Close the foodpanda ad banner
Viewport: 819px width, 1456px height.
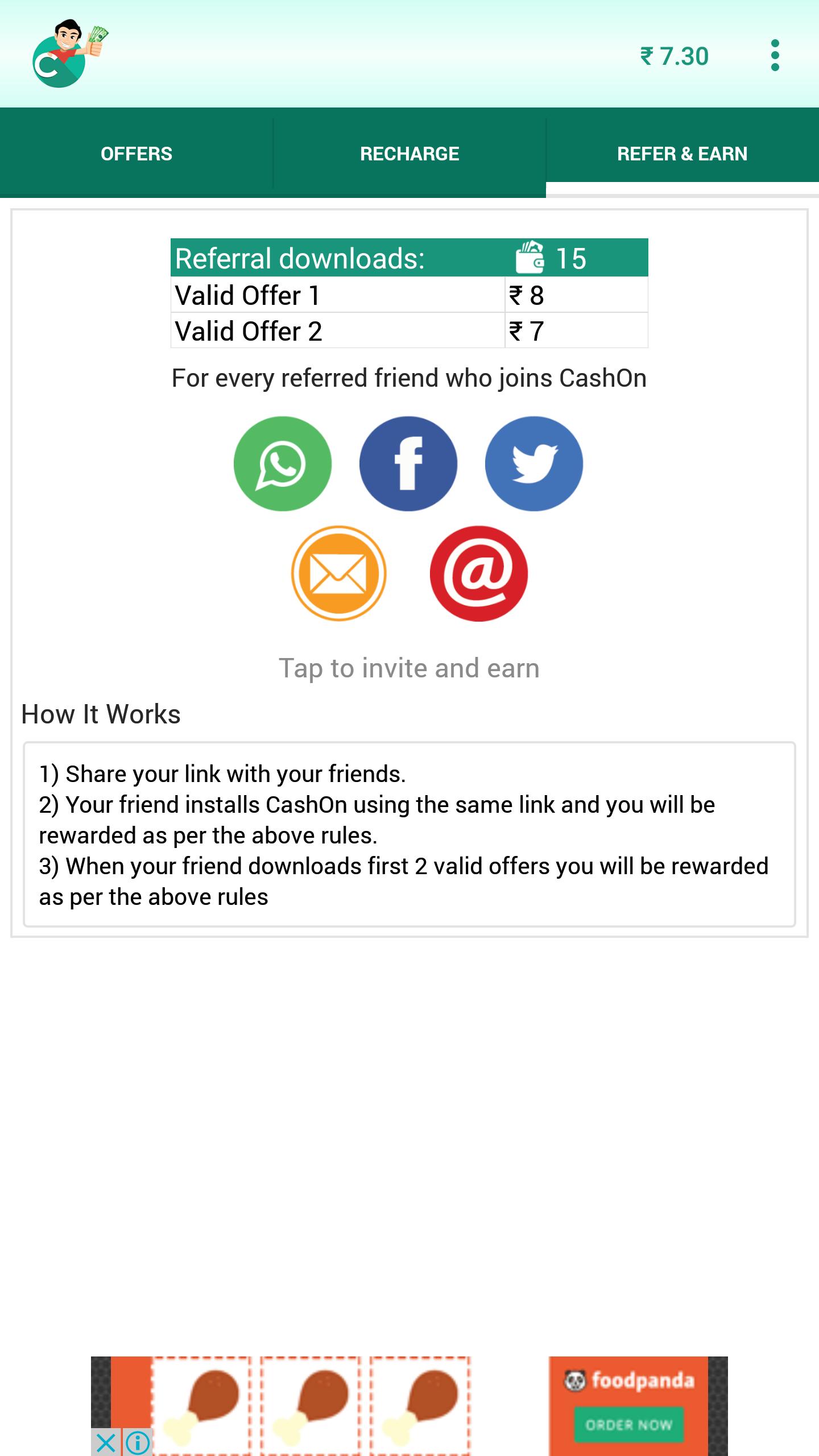[x=105, y=1443]
